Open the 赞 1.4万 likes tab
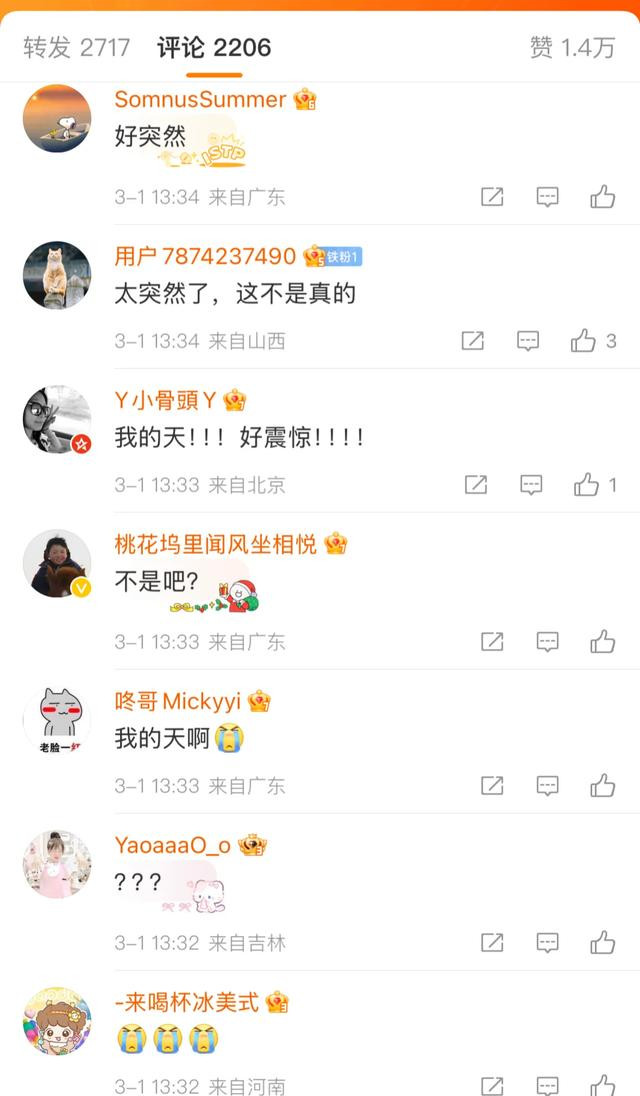This screenshot has width=640, height=1096. pos(572,48)
